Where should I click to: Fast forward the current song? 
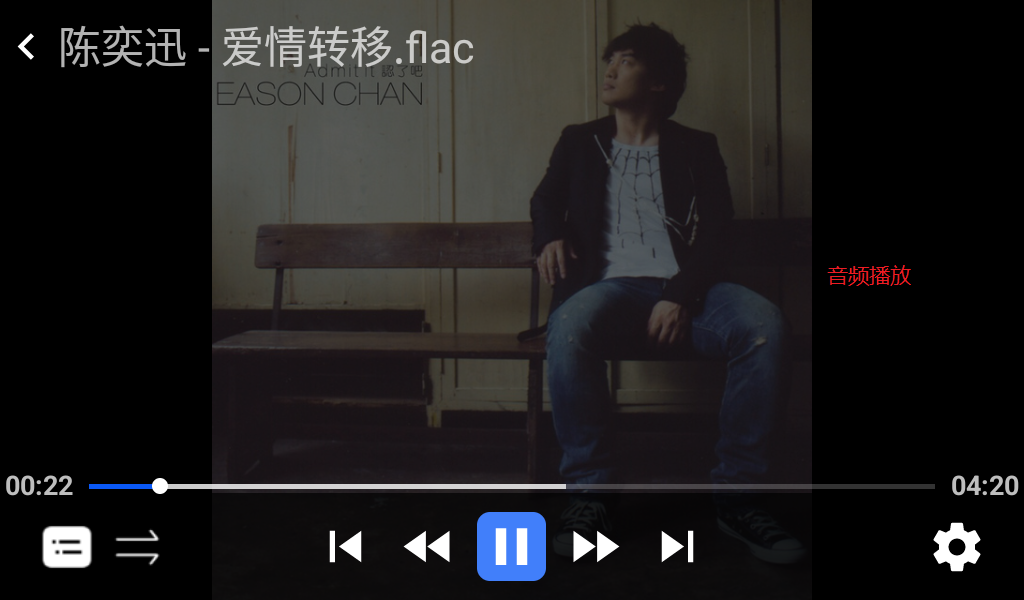click(x=596, y=547)
